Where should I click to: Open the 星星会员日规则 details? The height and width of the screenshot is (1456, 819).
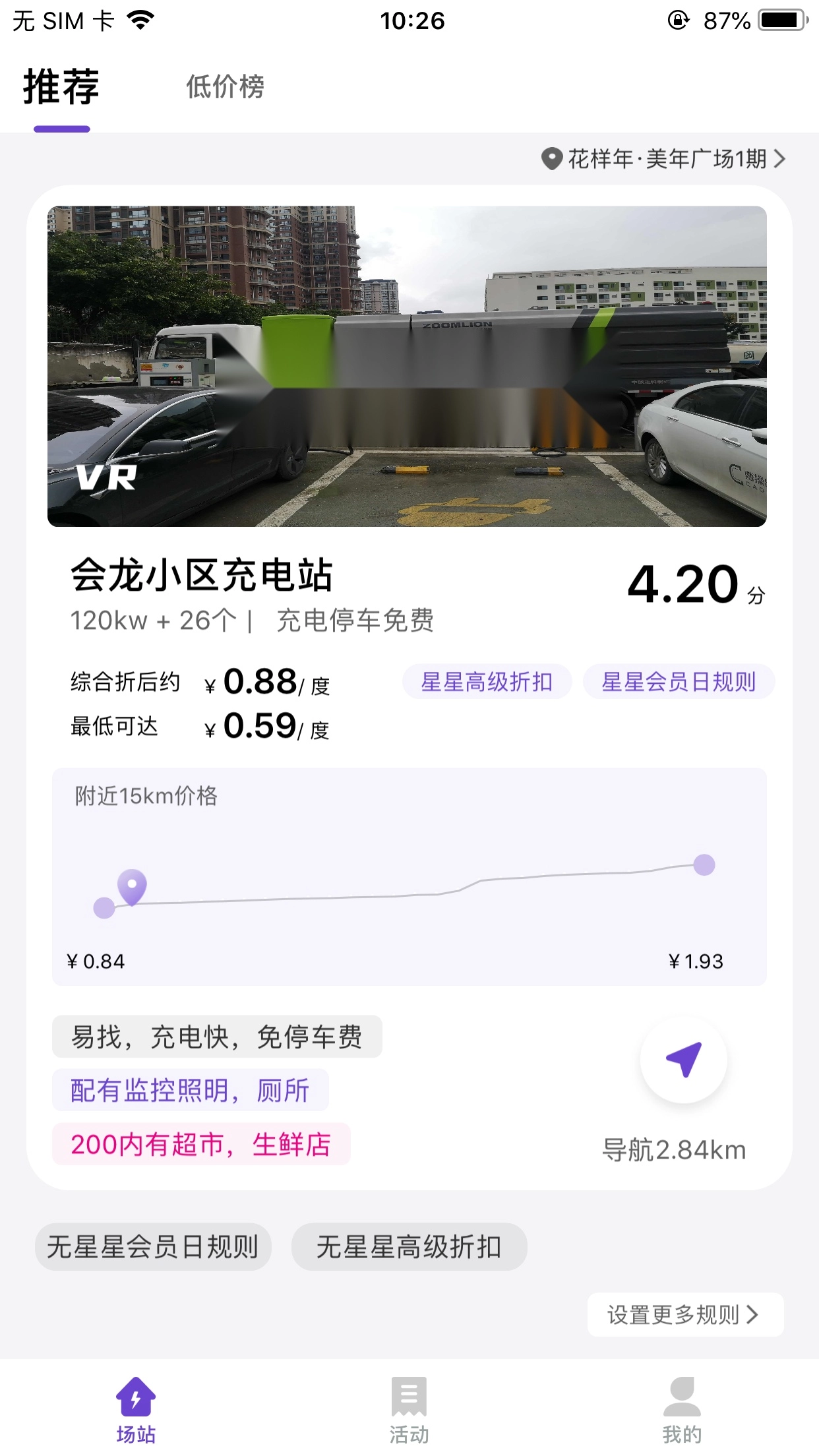[x=678, y=682]
